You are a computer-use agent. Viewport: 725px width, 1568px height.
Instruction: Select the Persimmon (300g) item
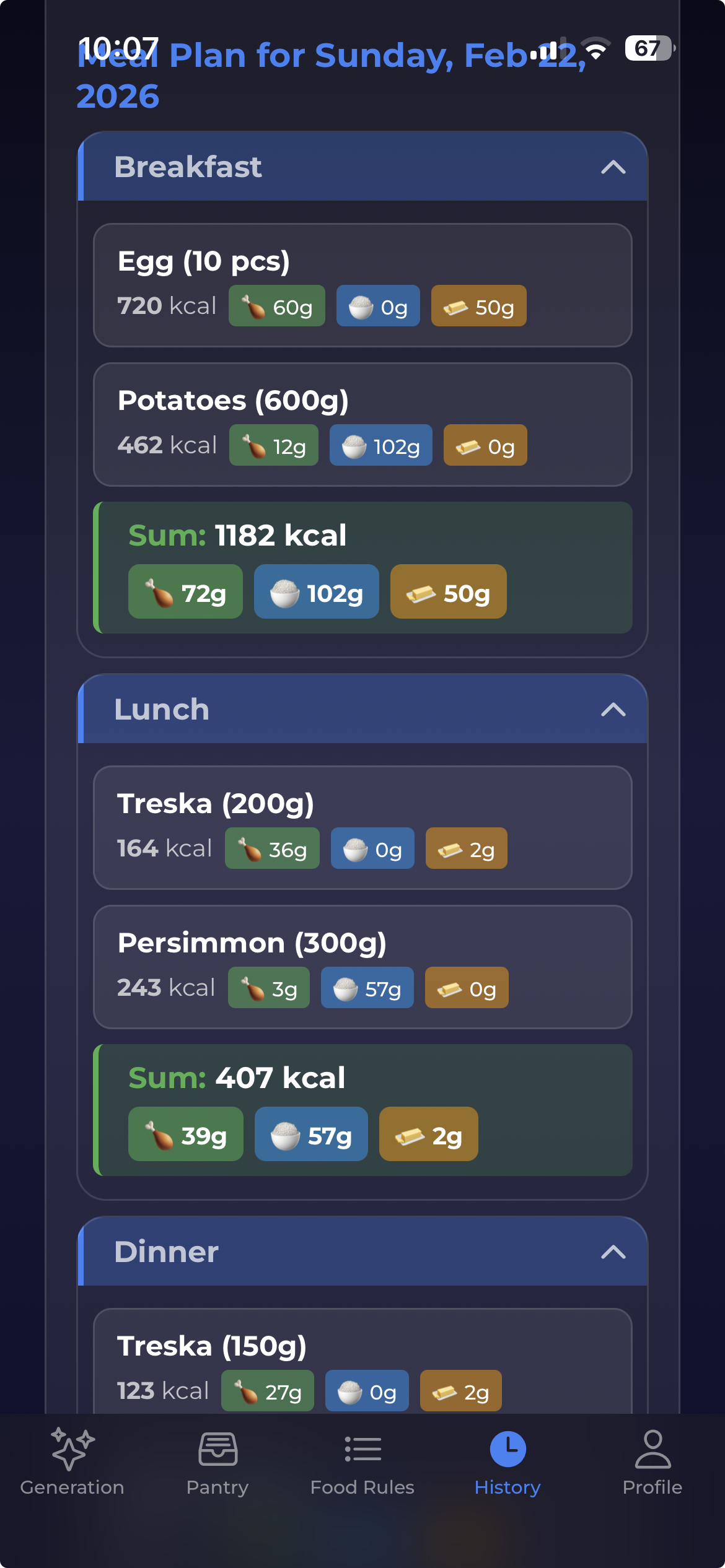point(362,965)
